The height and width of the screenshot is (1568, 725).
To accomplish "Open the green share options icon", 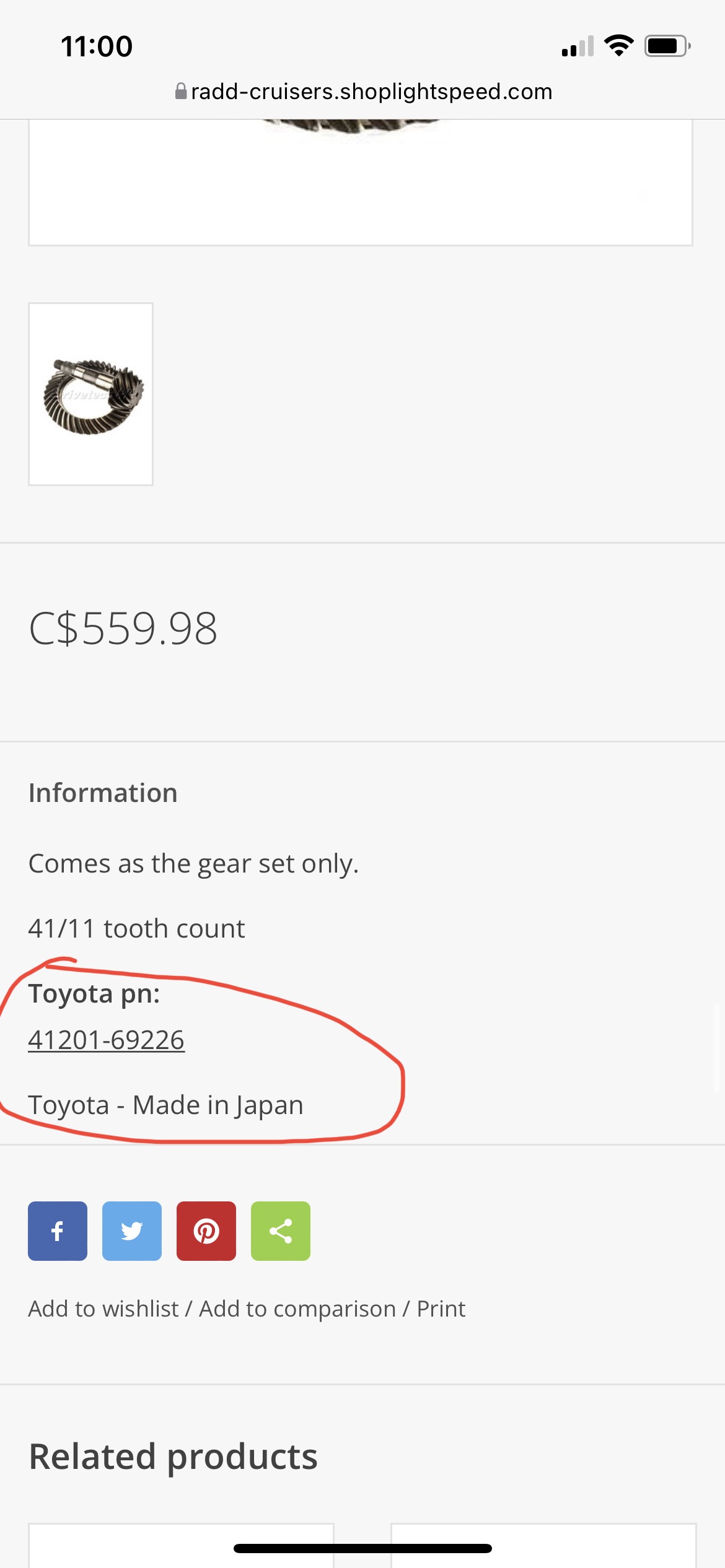I will click(281, 1231).
